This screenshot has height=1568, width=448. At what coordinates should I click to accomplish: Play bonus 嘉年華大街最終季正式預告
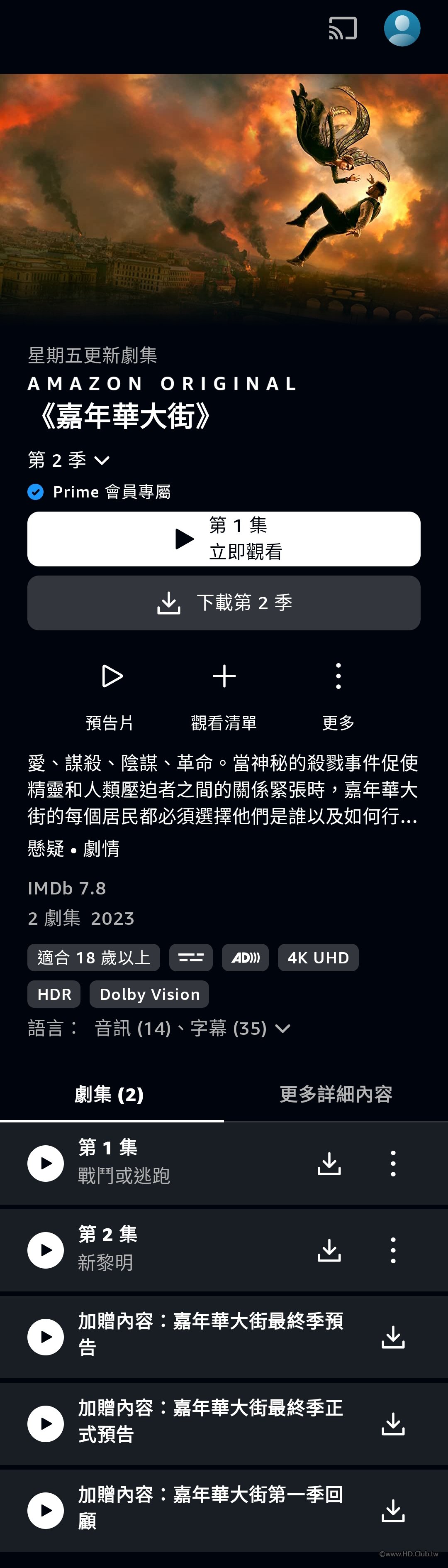46,1424
